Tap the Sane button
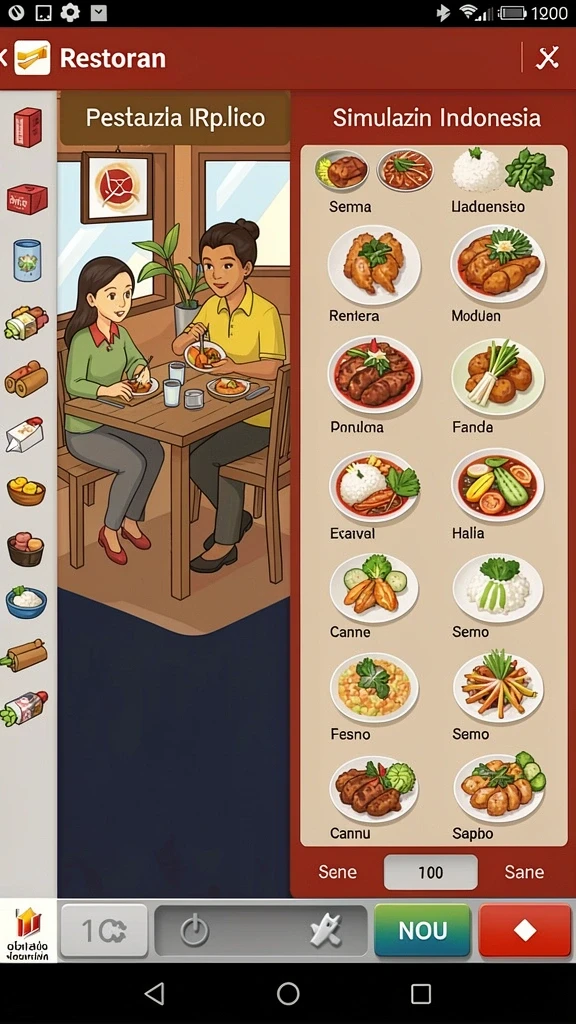Image resolution: width=576 pixels, height=1024 pixels. click(524, 872)
